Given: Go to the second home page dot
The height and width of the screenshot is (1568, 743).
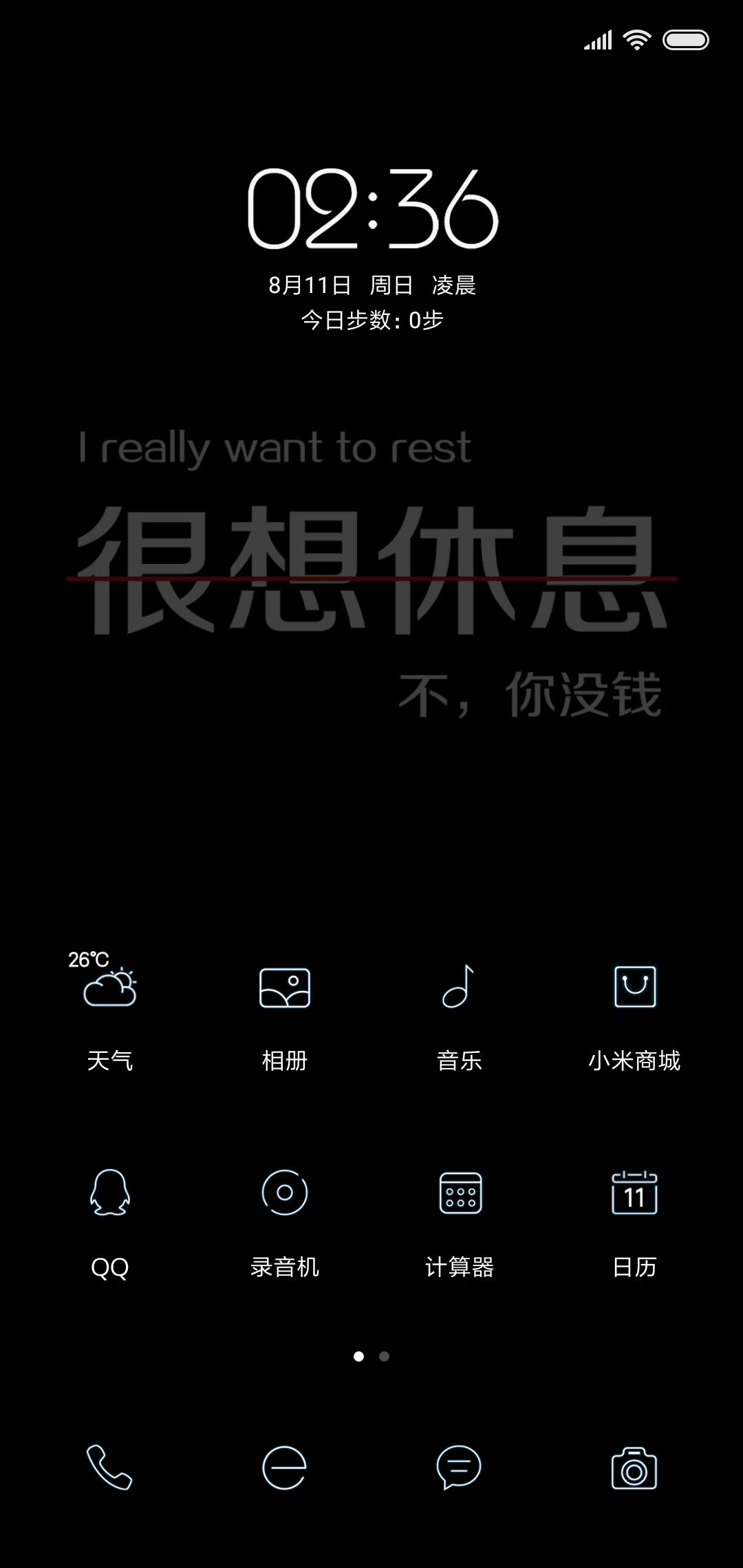Looking at the screenshot, I should coord(384,1356).
